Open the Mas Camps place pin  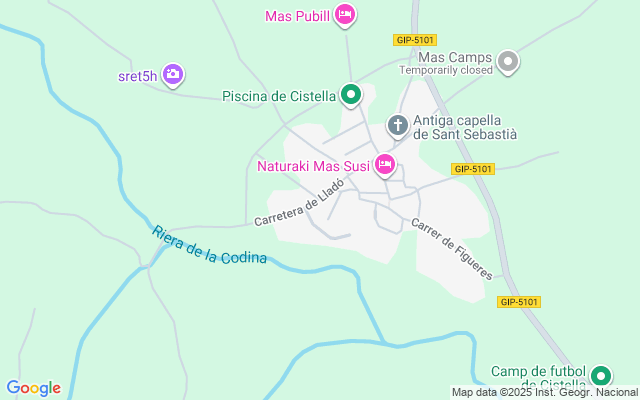[x=509, y=62]
